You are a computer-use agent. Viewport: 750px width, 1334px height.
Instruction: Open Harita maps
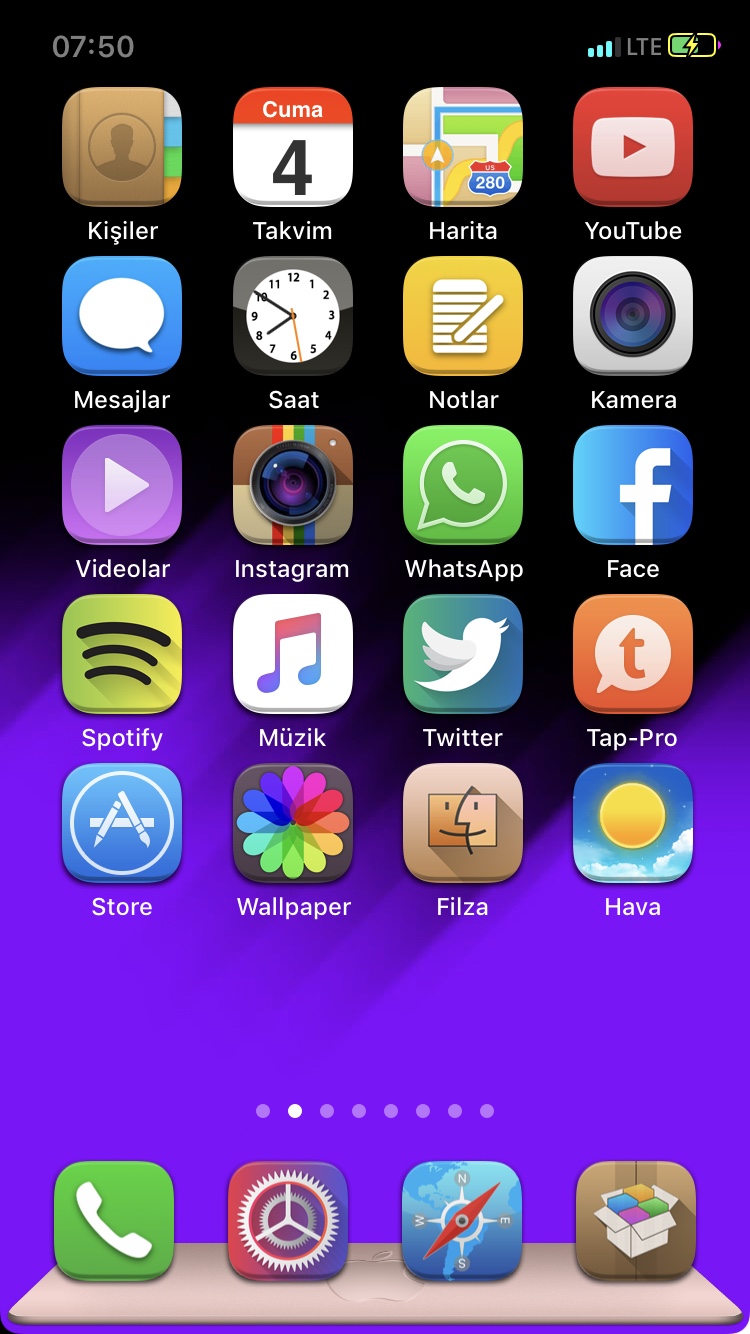pos(462,147)
